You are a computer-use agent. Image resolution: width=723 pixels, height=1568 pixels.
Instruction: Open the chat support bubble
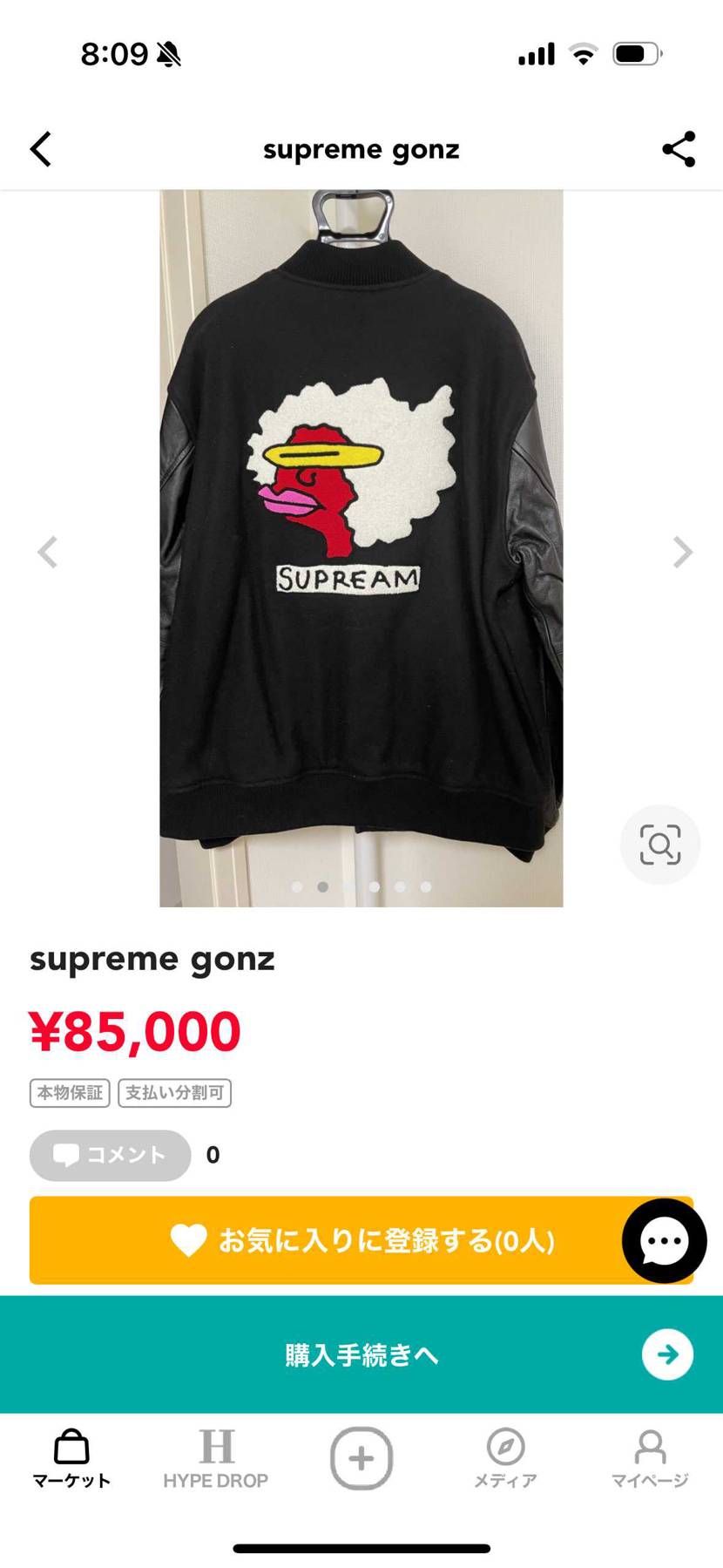[x=664, y=1240]
